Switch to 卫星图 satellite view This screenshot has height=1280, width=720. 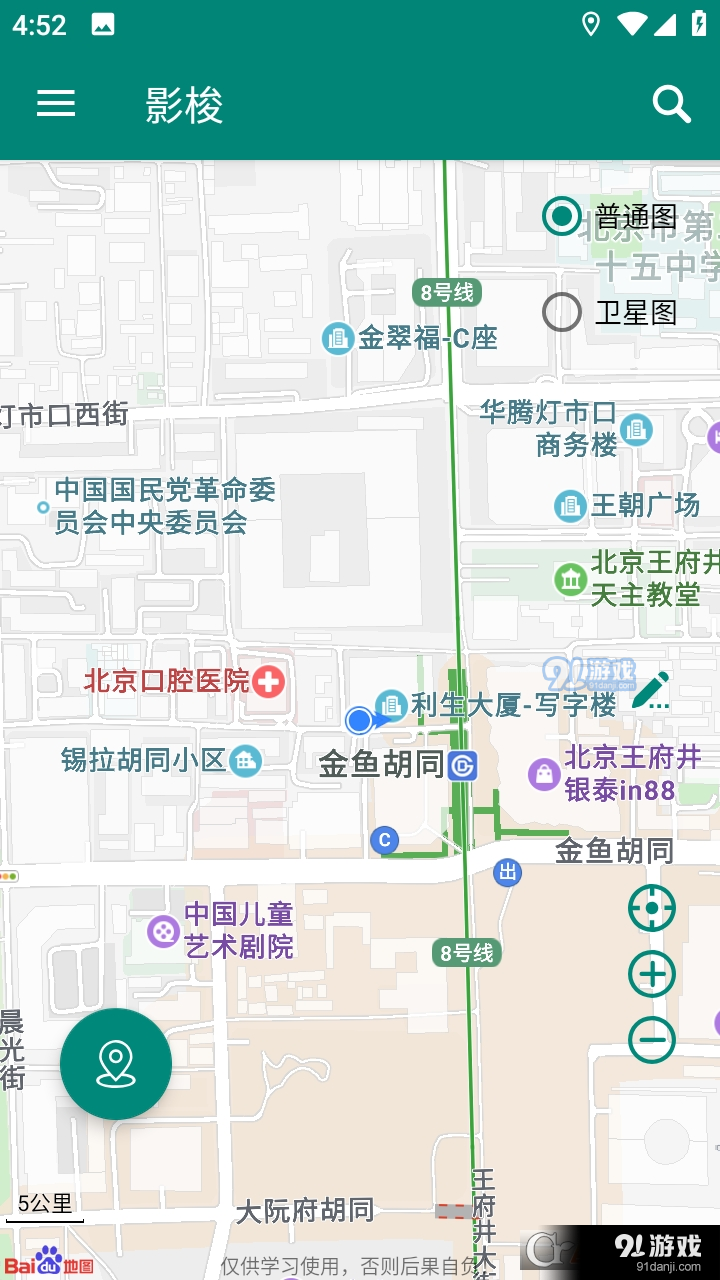tap(561, 313)
